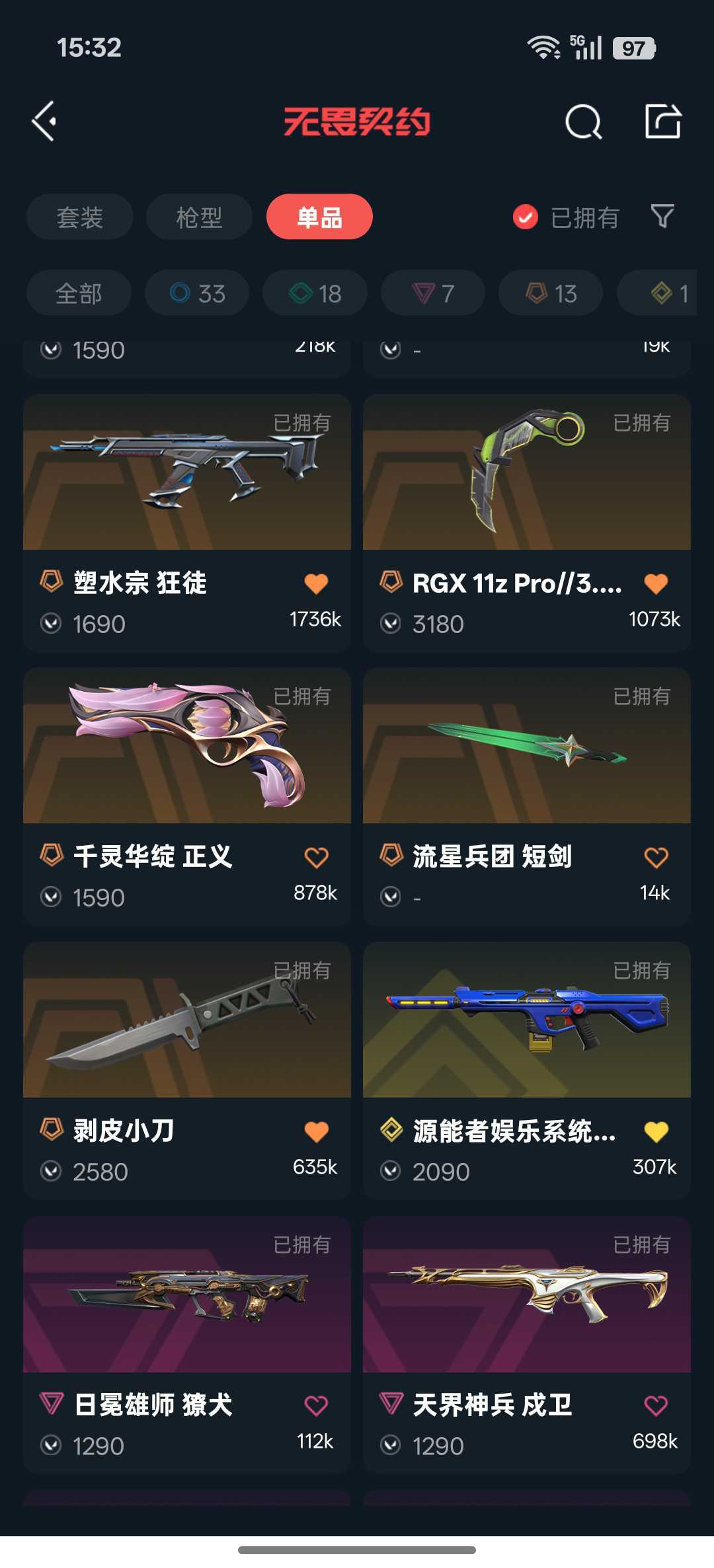Viewport: 714px width, 1568px height.
Task: Filter by the pink tier chip 7
Action: coord(433,293)
